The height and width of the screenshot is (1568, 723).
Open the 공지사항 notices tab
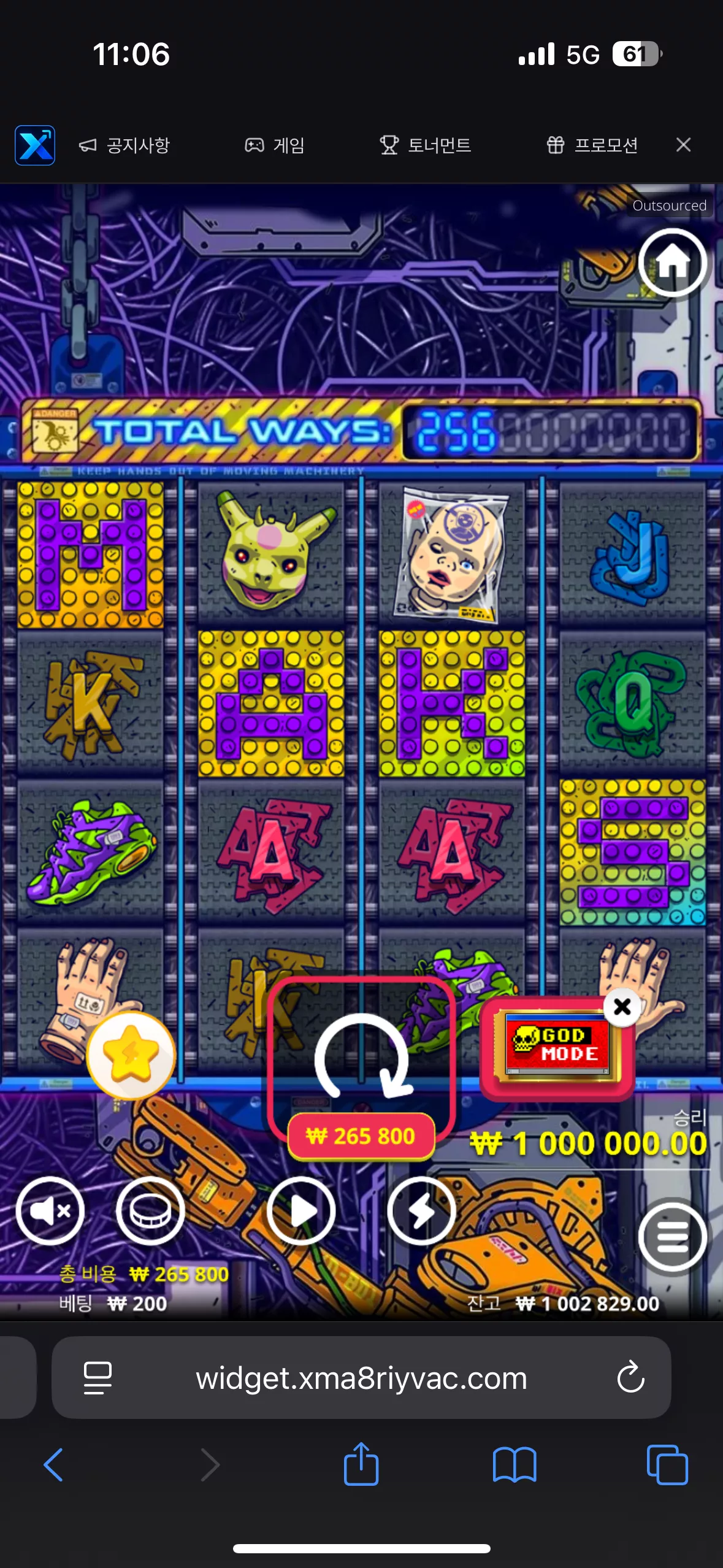124,145
